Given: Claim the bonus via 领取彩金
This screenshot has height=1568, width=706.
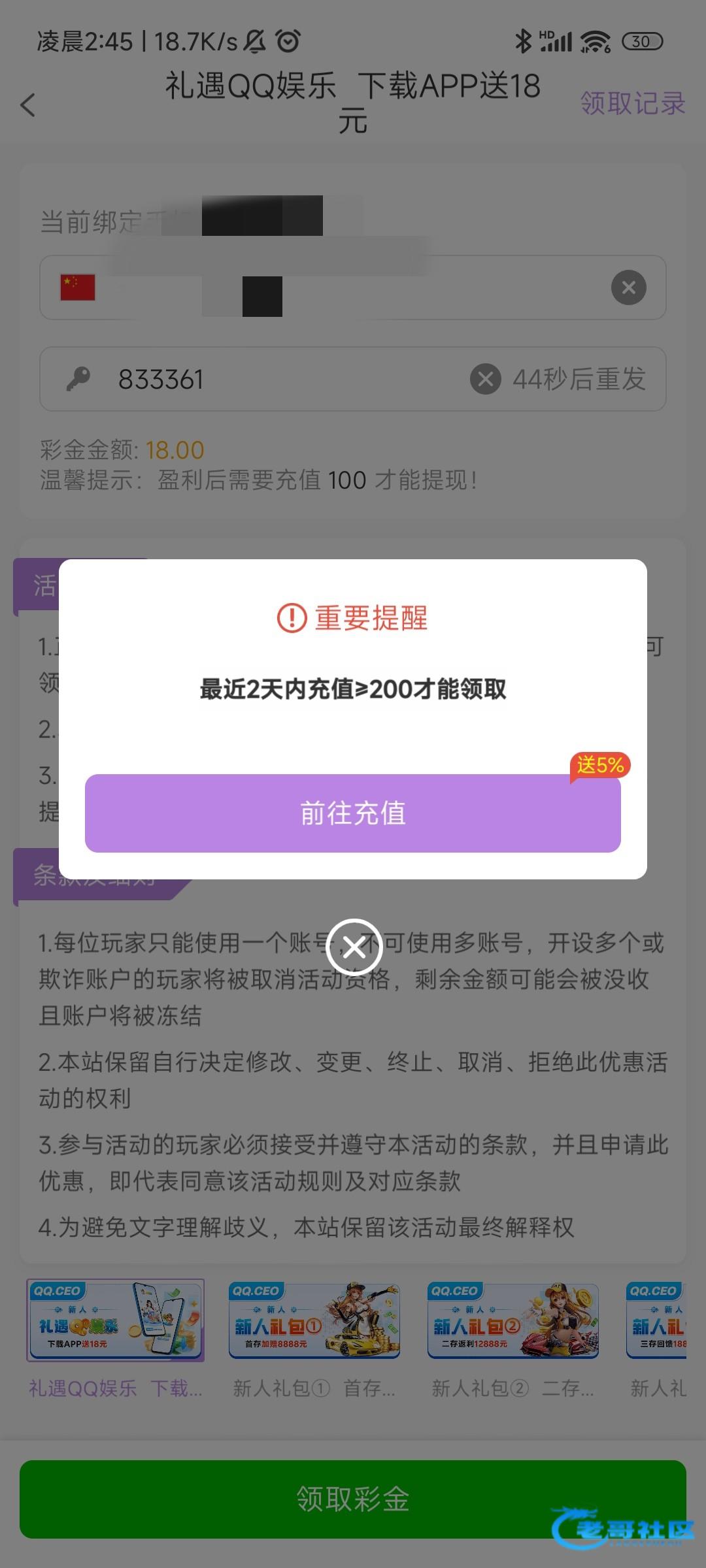Looking at the screenshot, I should (x=353, y=1499).
